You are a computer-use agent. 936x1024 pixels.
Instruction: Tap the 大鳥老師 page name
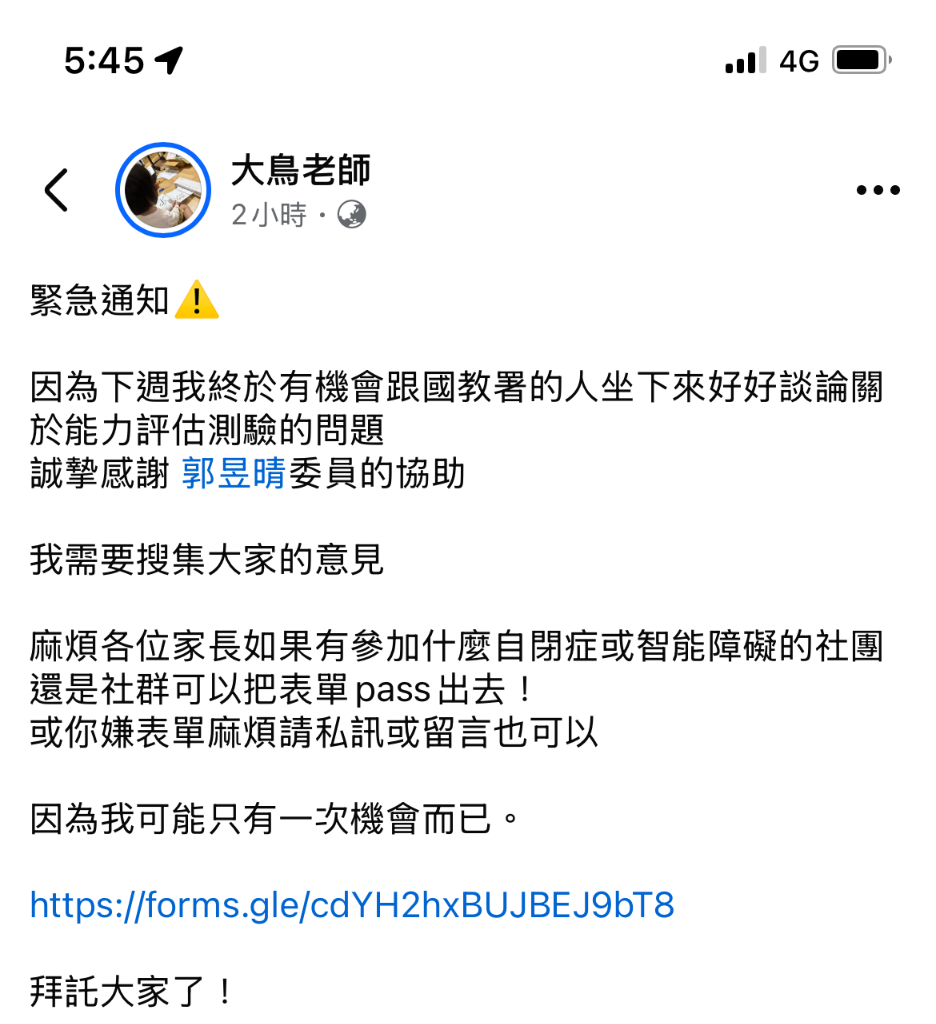300,170
